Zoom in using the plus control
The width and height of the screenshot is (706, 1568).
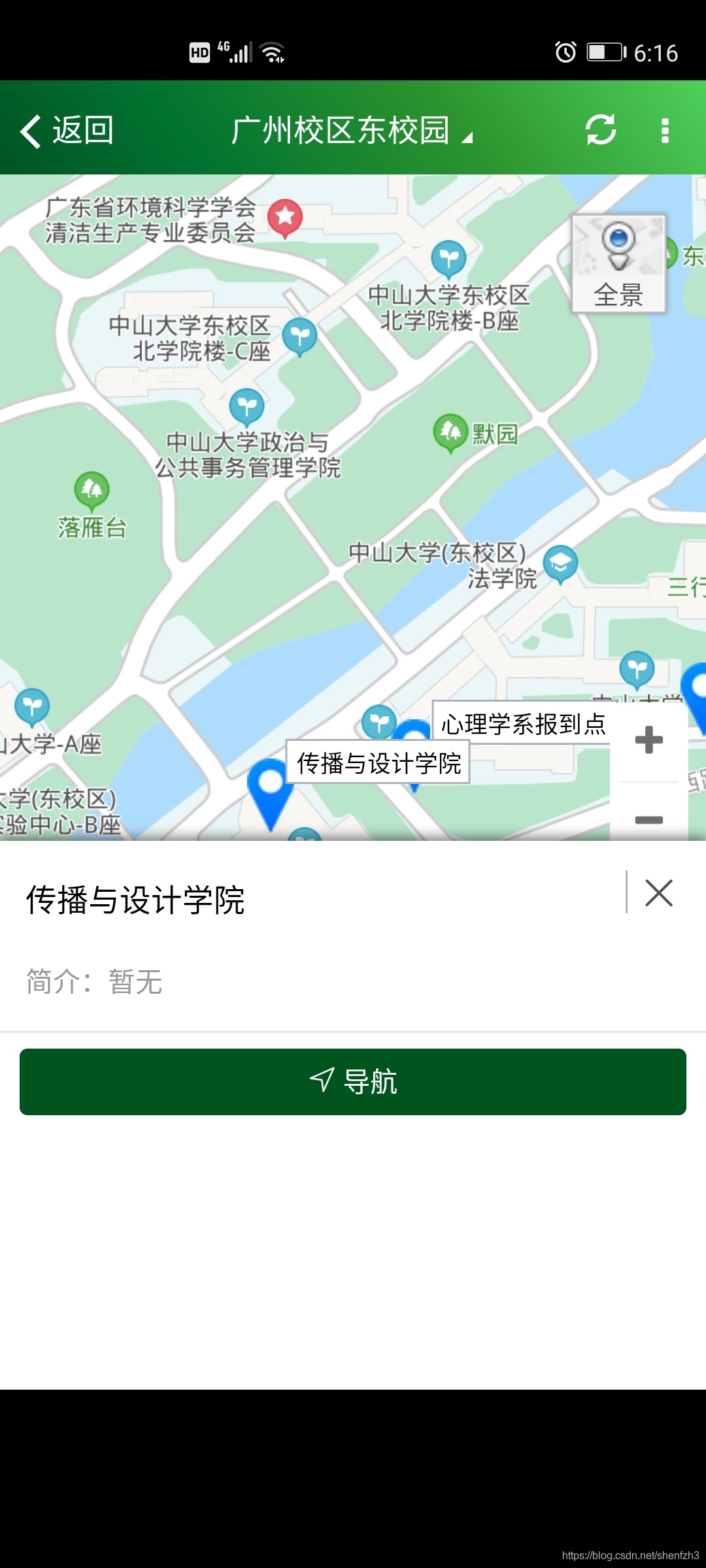pyautogui.click(x=648, y=740)
